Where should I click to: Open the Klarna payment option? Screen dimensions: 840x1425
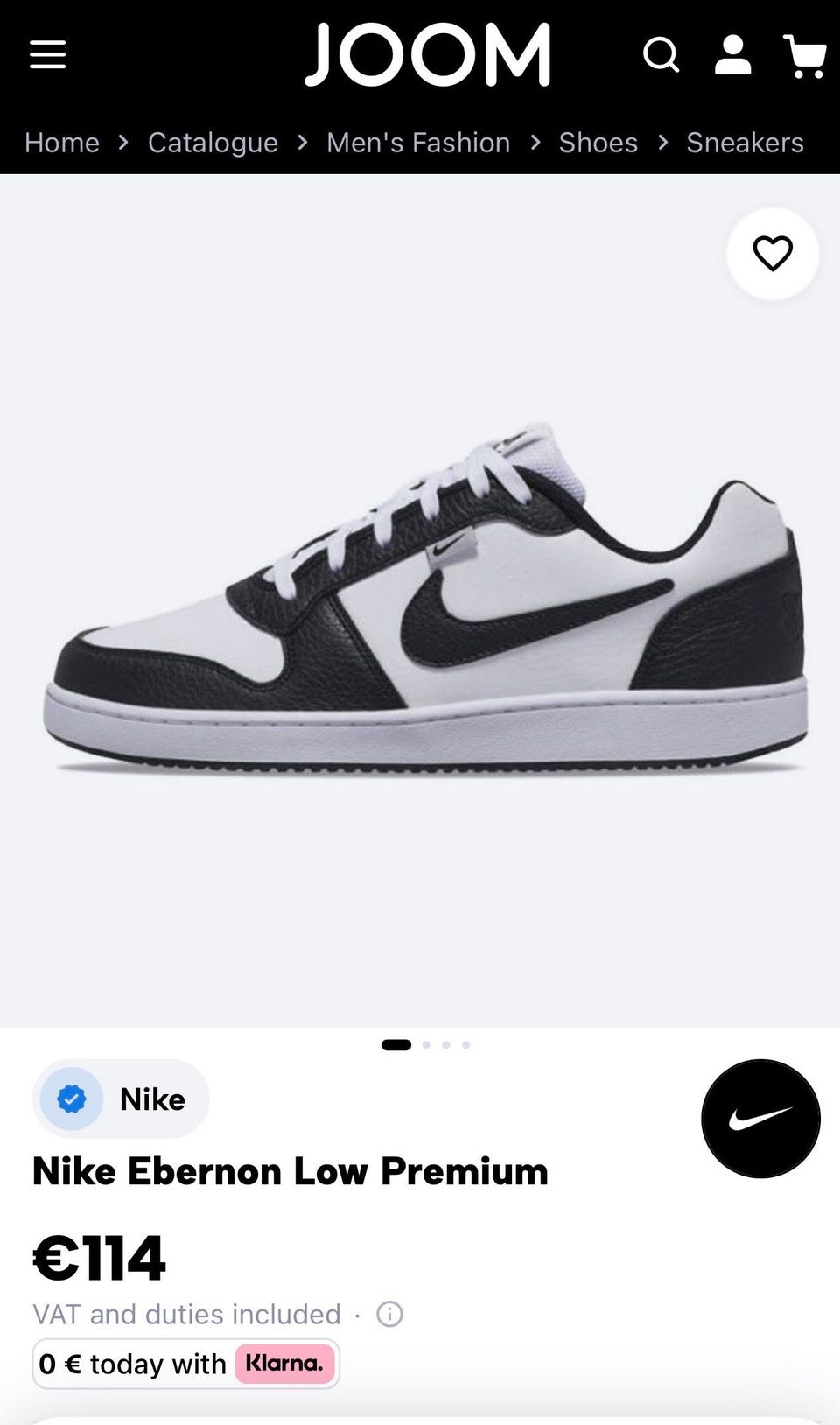pyautogui.click(x=185, y=1364)
